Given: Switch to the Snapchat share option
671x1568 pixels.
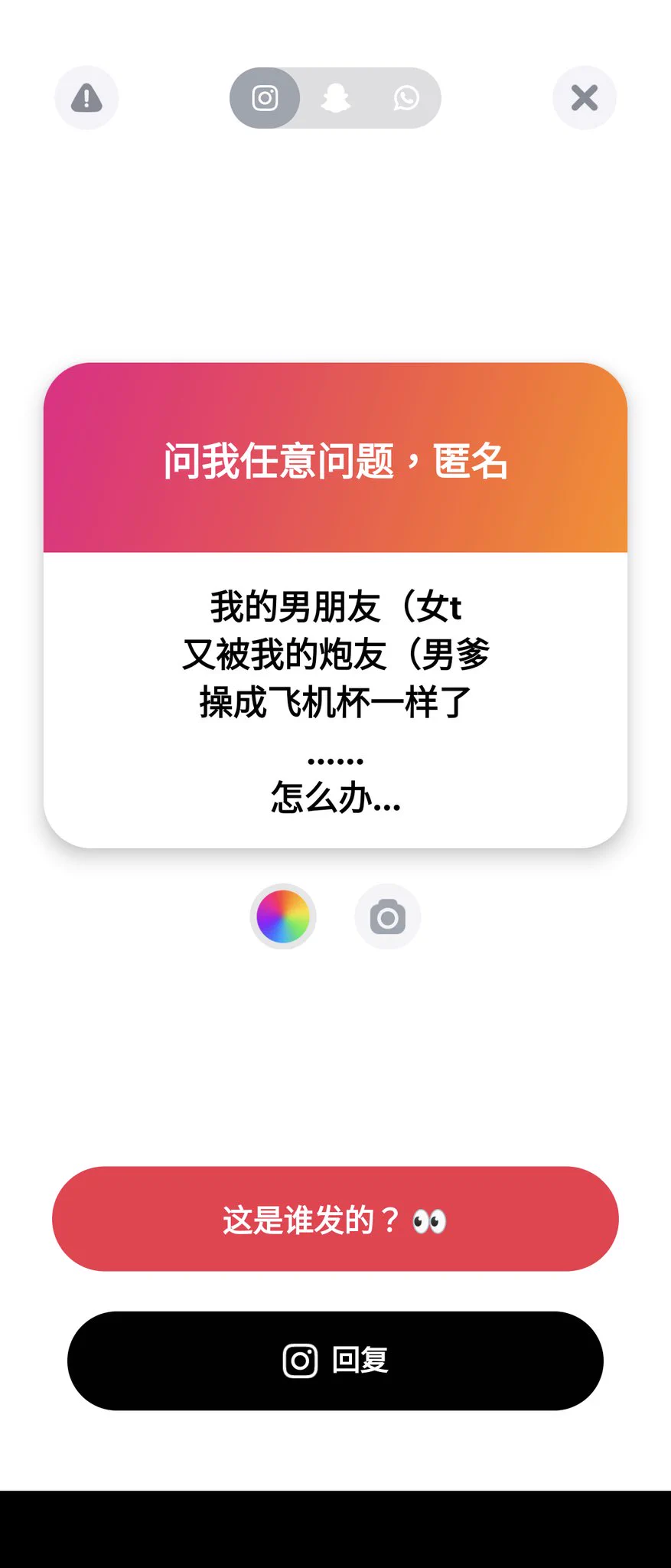Looking at the screenshot, I should tap(335, 98).
